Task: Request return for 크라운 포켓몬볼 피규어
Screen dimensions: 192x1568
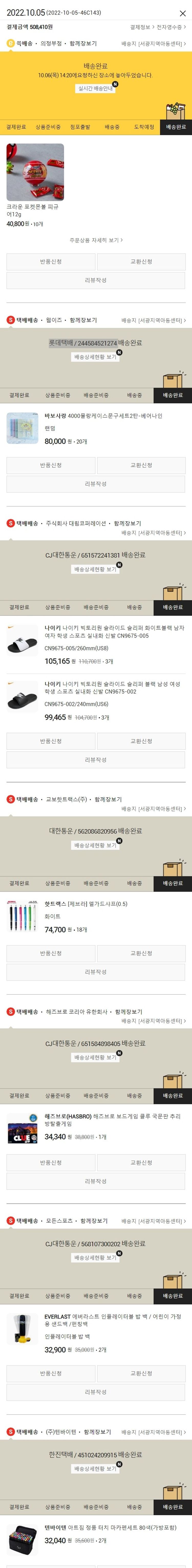Action: [51, 262]
